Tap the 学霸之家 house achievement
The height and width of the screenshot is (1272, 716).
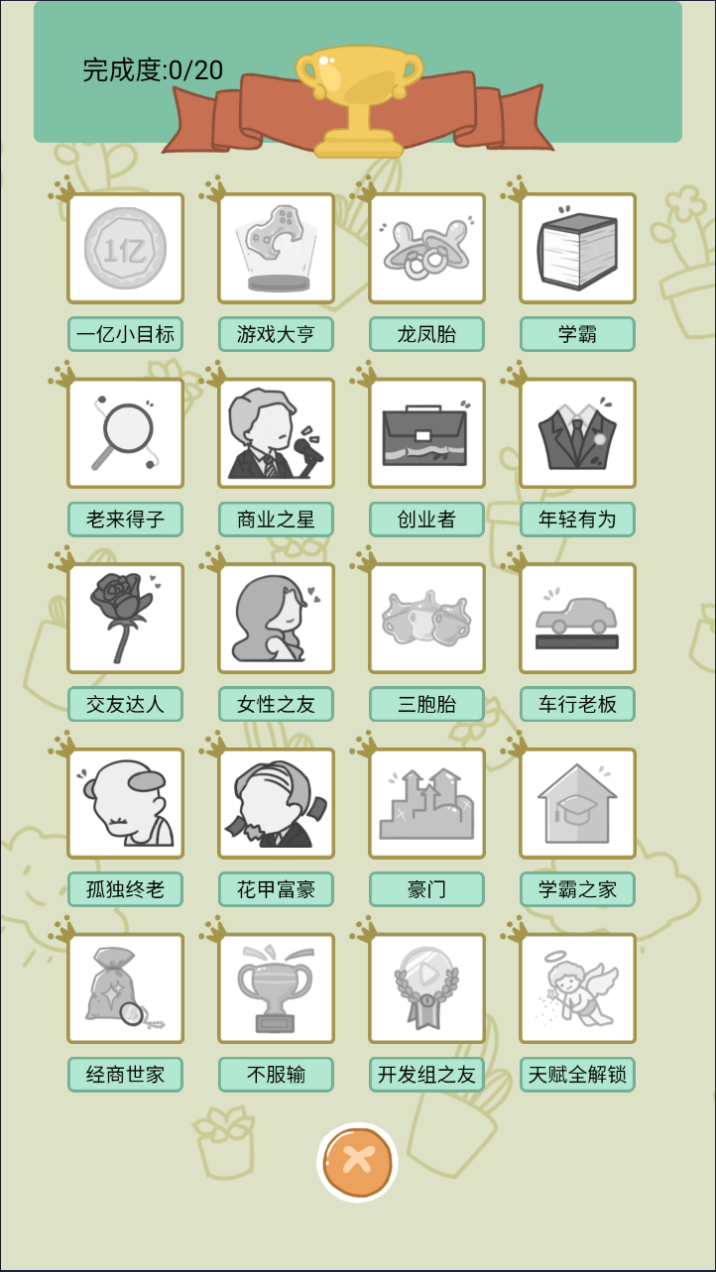pyautogui.click(x=577, y=804)
